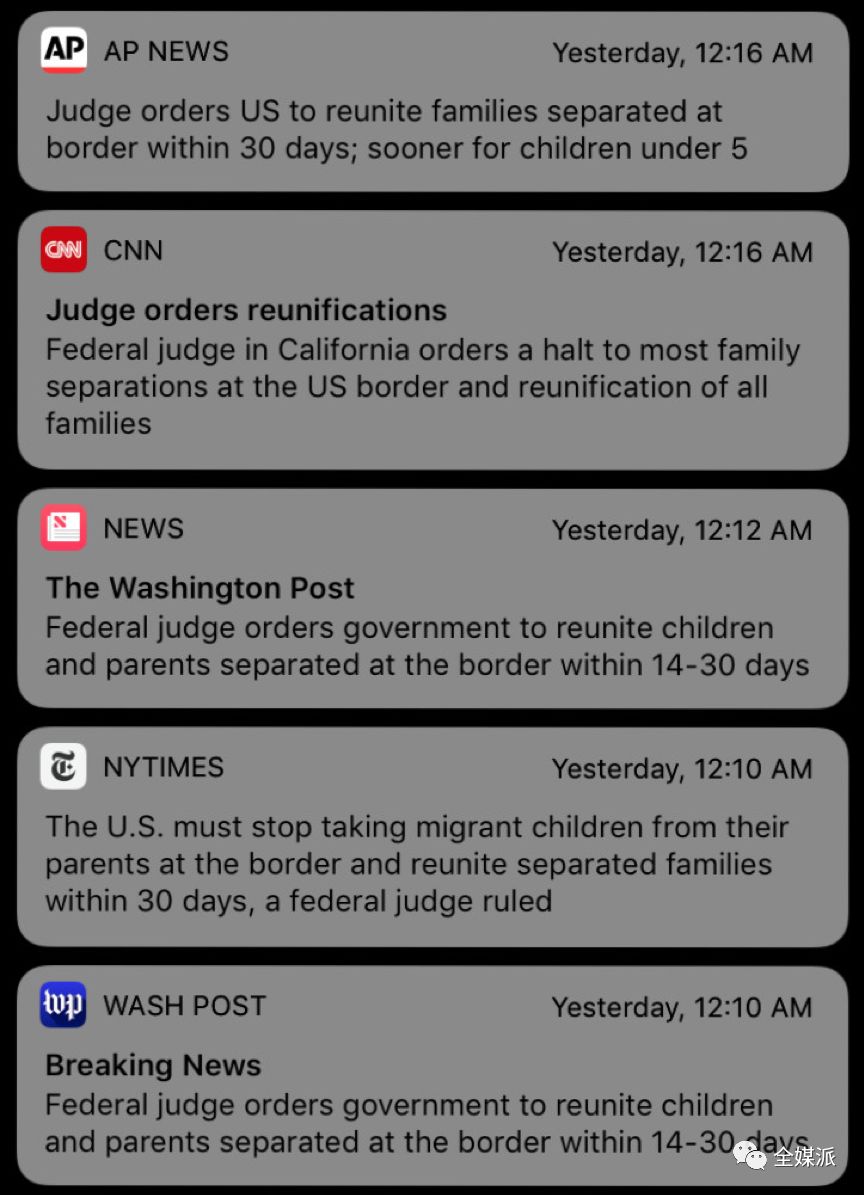This screenshot has height=1195, width=864.
Task: Open CNN's 'Judge orders reunifications' notification
Action: point(432,340)
